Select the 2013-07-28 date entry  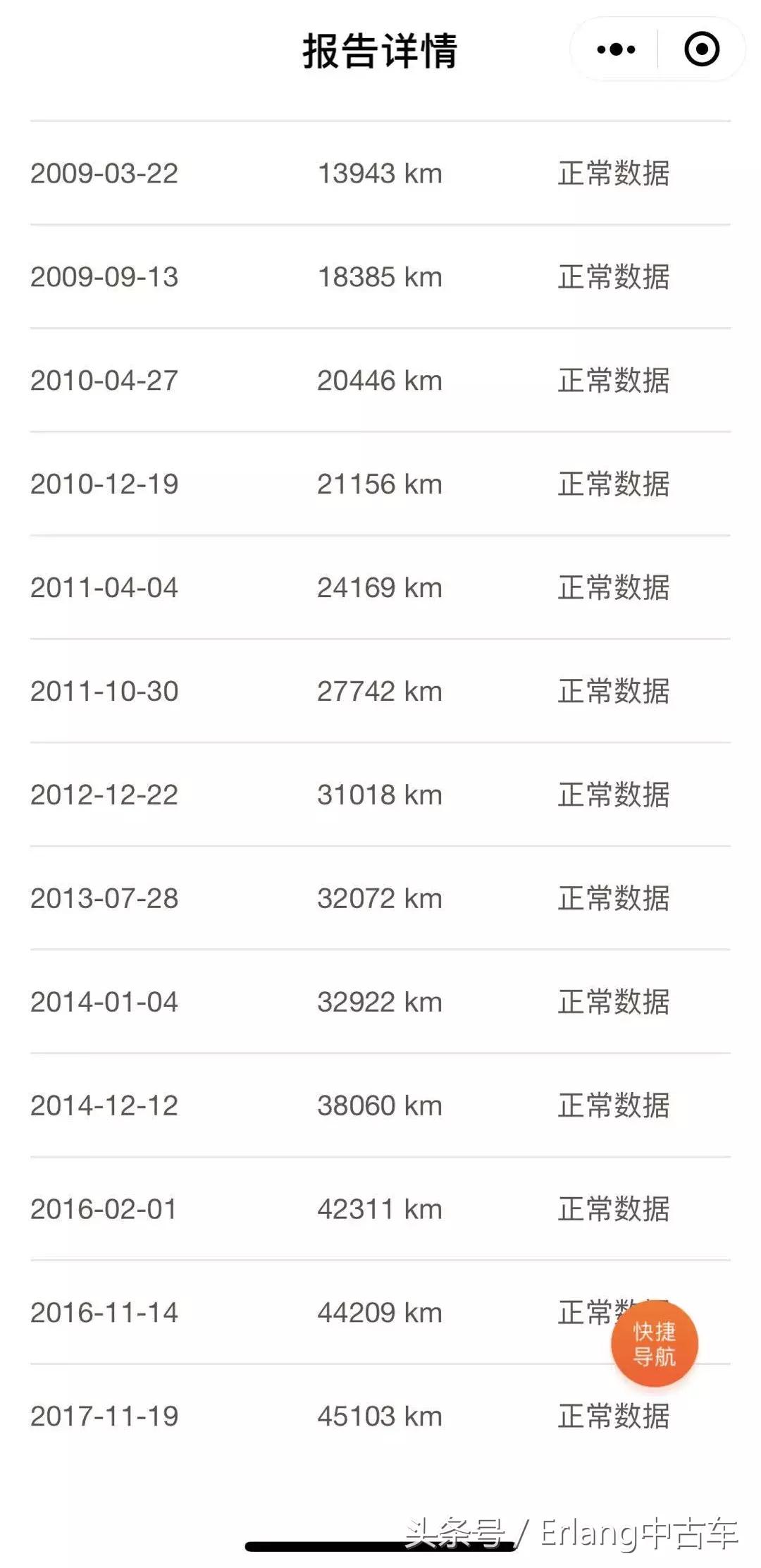coord(106,898)
